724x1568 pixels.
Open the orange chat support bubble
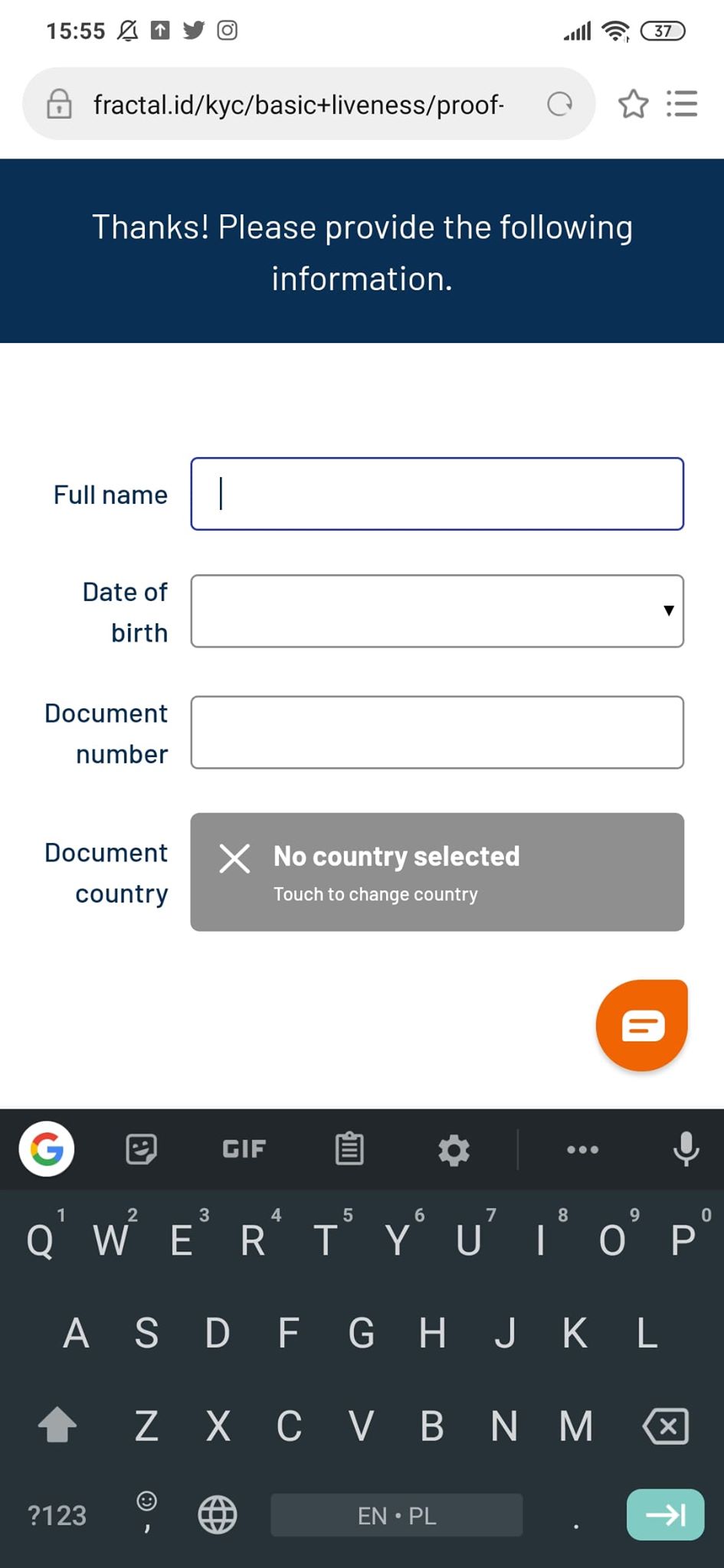coord(642,1025)
